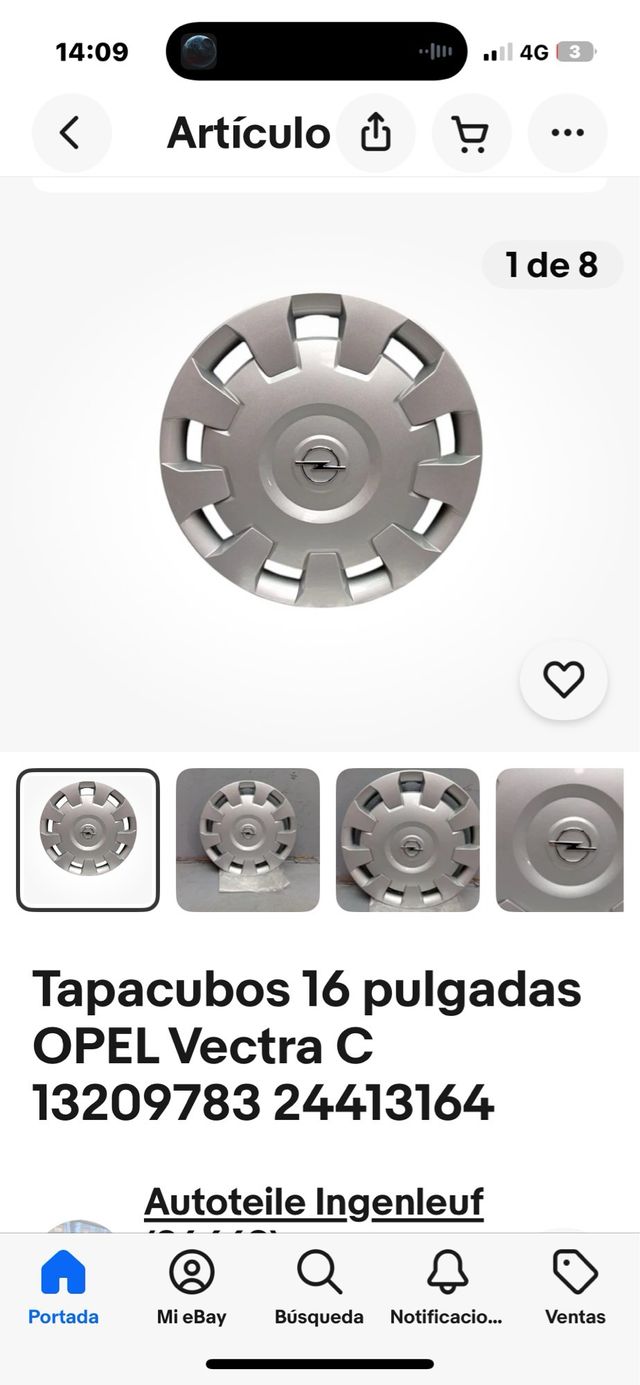View the second thumbnail of hubcap on floor
640x1385 pixels.
pyautogui.click(x=248, y=840)
